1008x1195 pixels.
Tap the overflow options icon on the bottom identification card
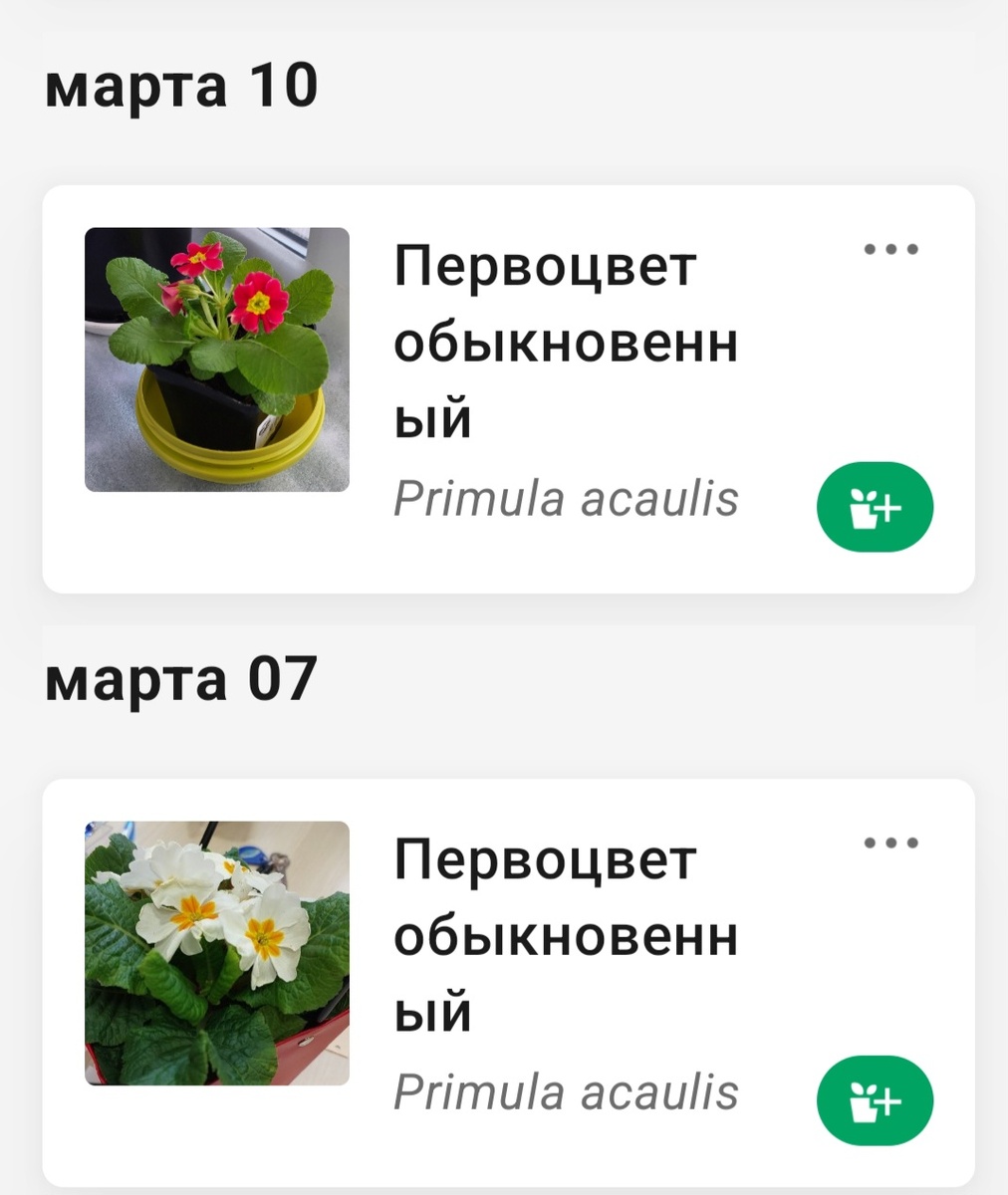click(891, 842)
